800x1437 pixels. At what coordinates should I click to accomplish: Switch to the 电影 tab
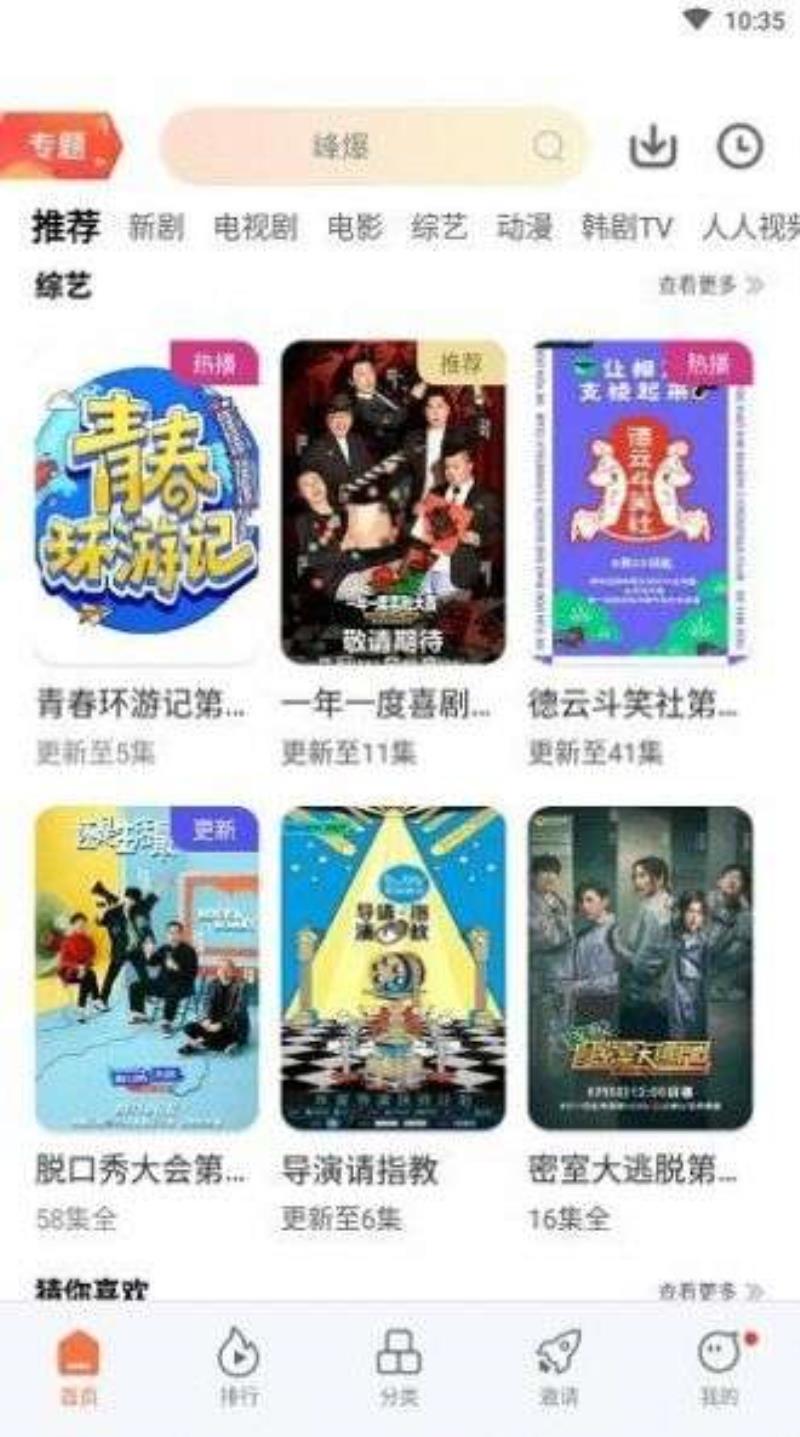click(354, 228)
